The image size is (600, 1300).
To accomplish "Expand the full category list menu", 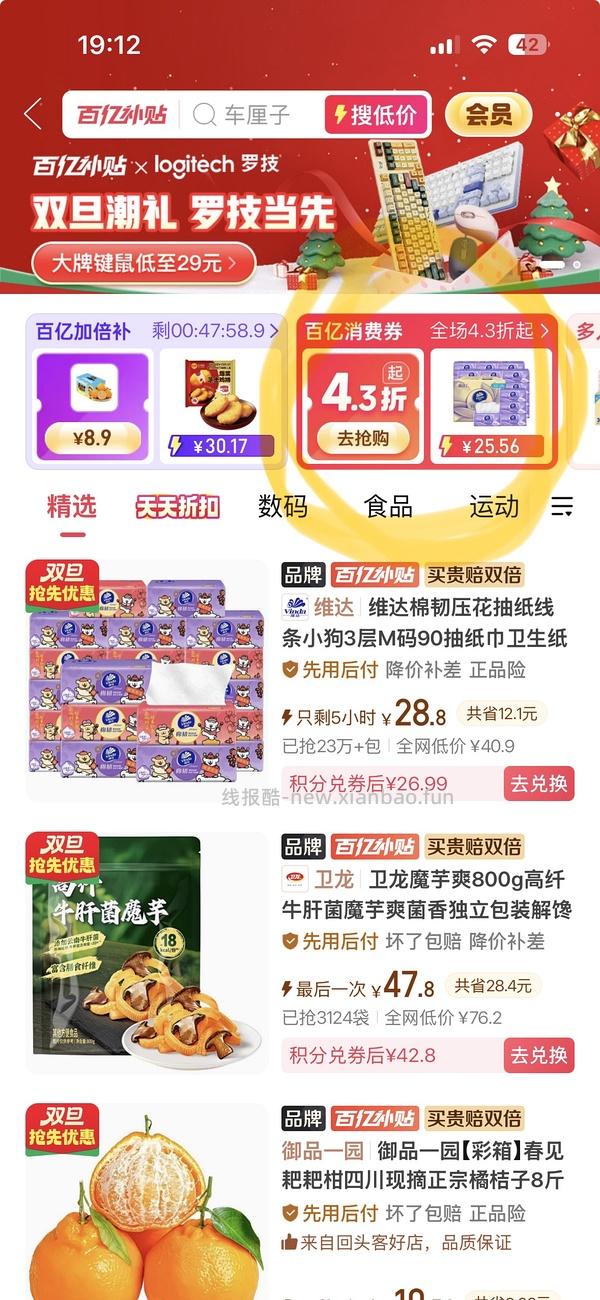I will tap(562, 506).
